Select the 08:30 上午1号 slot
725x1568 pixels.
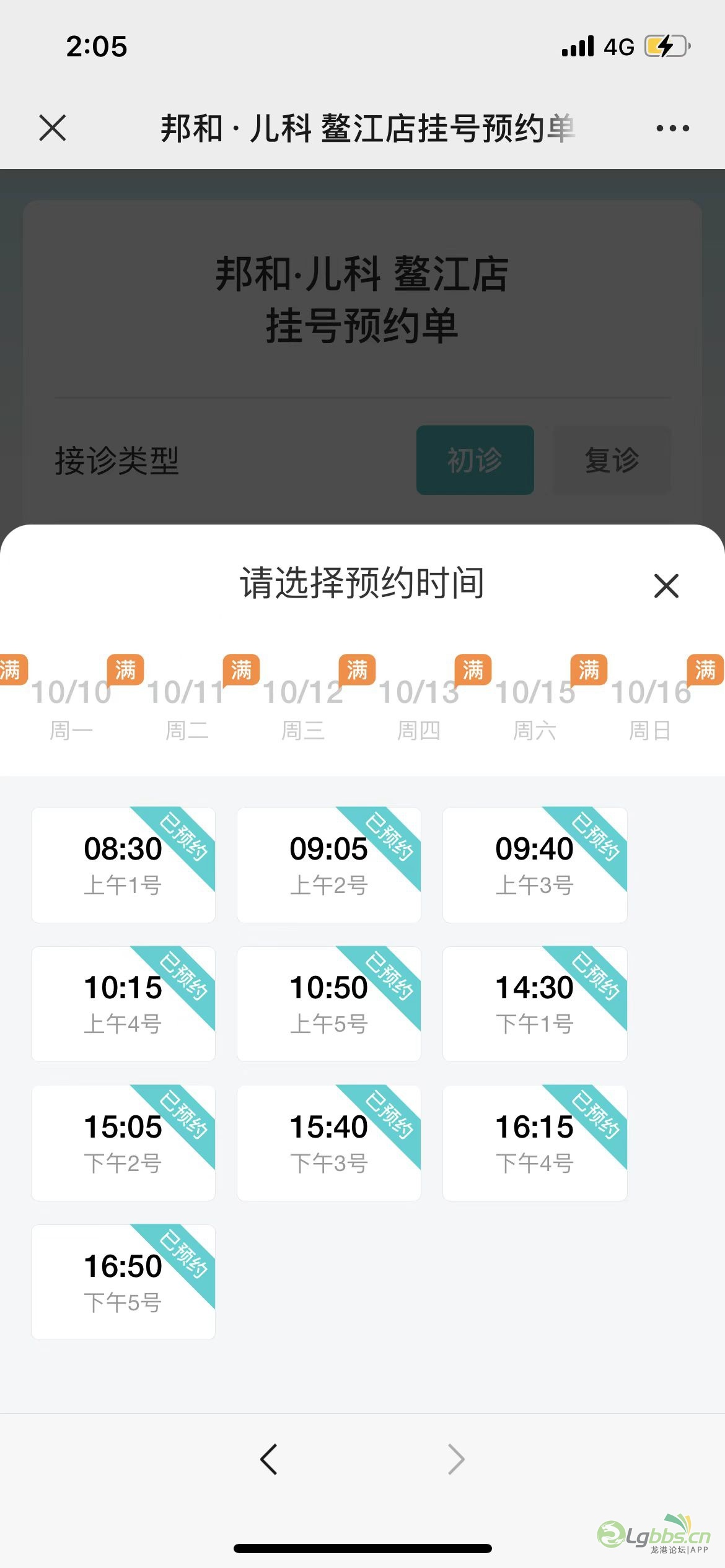pos(123,865)
